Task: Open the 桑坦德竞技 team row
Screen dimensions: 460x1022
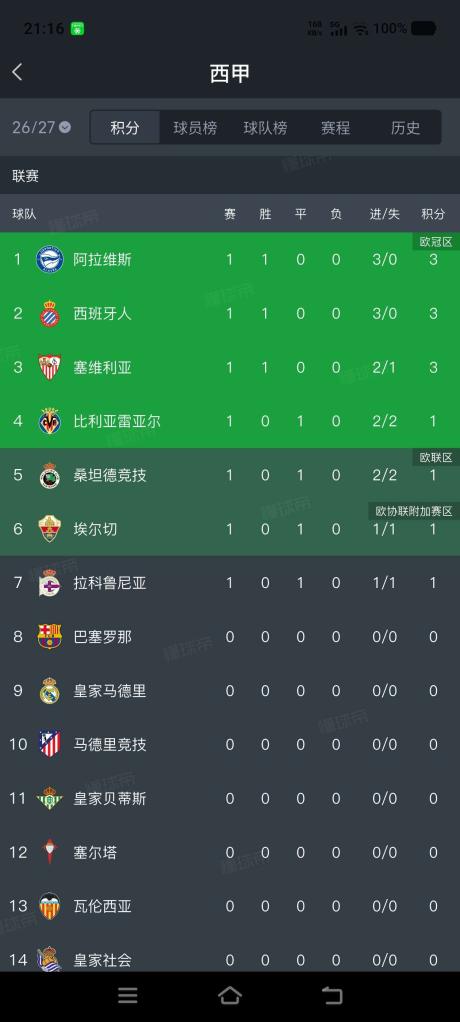Action: pos(230,475)
